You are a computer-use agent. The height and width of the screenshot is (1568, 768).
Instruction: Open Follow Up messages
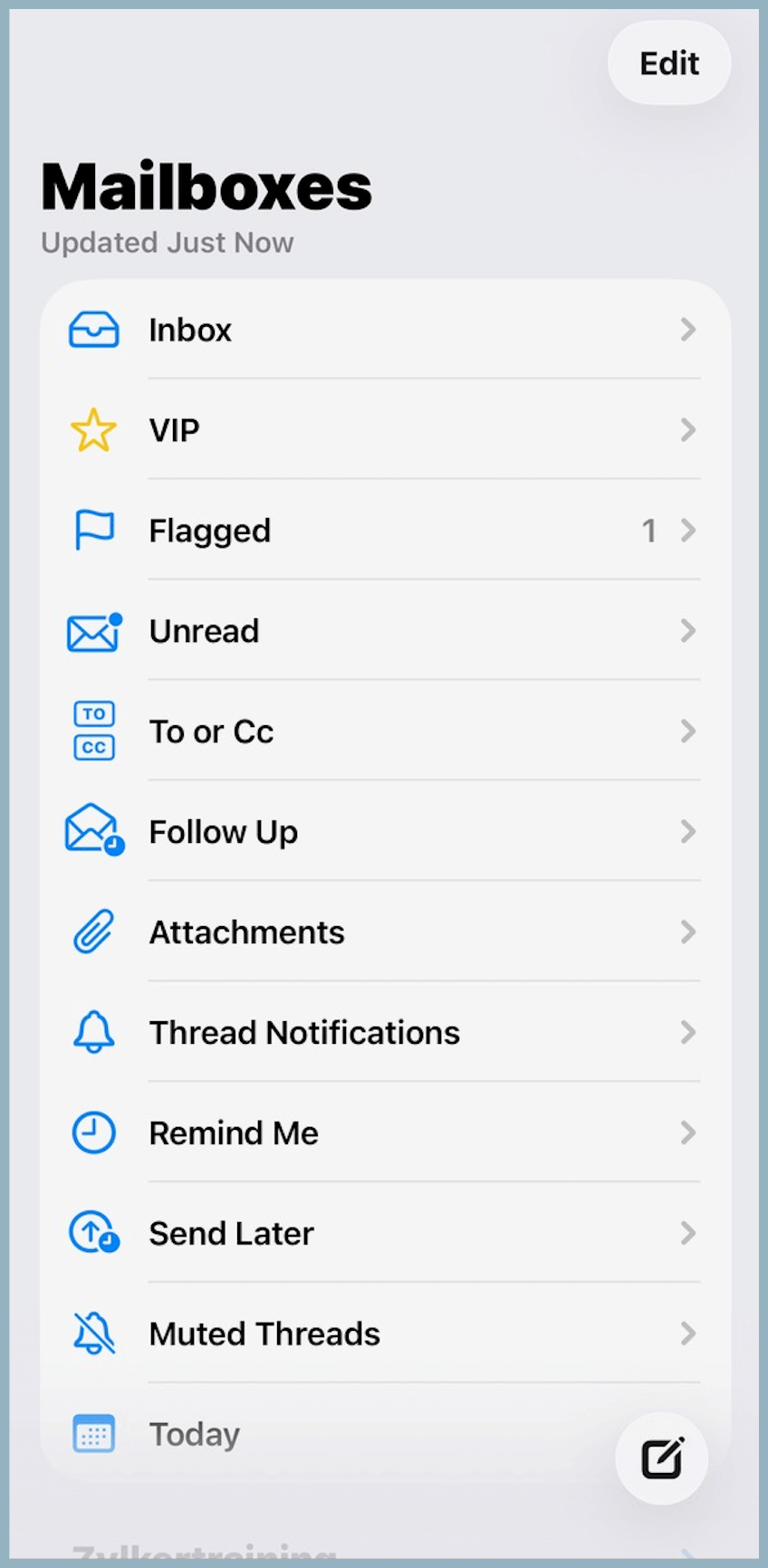click(x=380, y=832)
